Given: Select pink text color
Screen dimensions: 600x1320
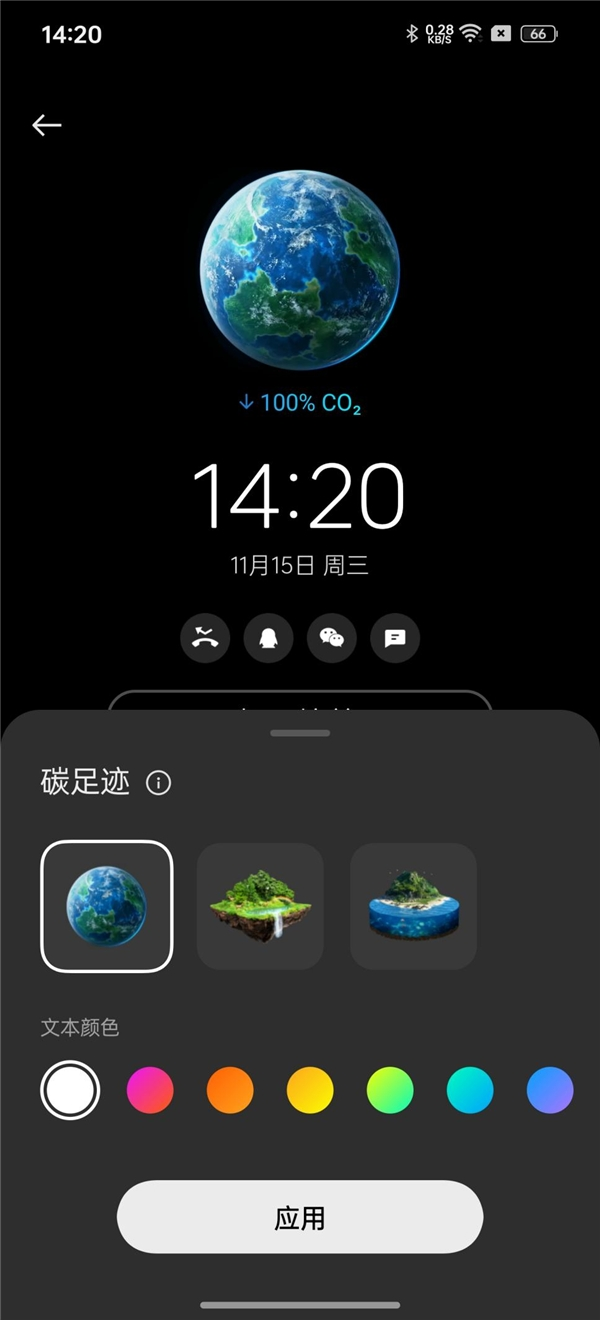Looking at the screenshot, I should (x=150, y=1090).
